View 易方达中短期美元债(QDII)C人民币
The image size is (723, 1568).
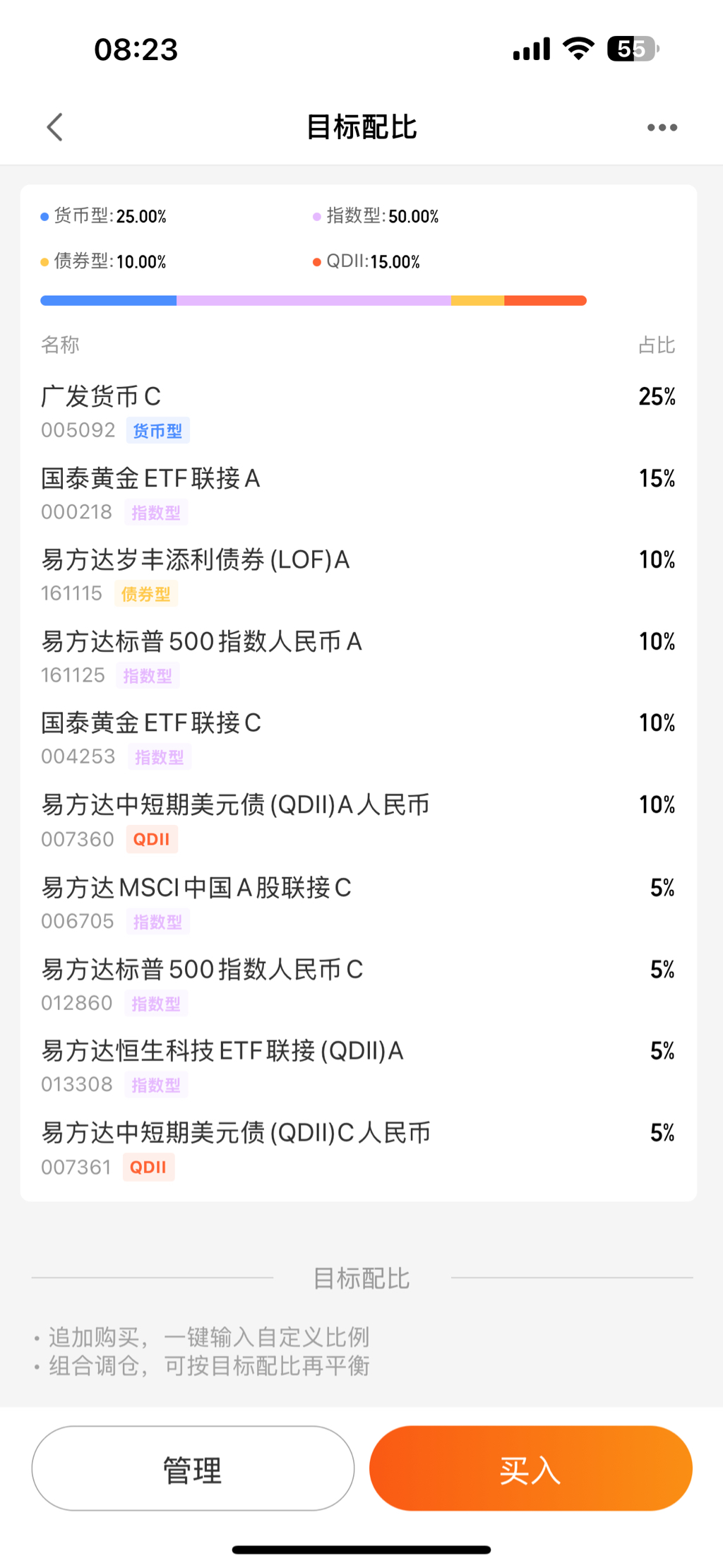point(236,1133)
